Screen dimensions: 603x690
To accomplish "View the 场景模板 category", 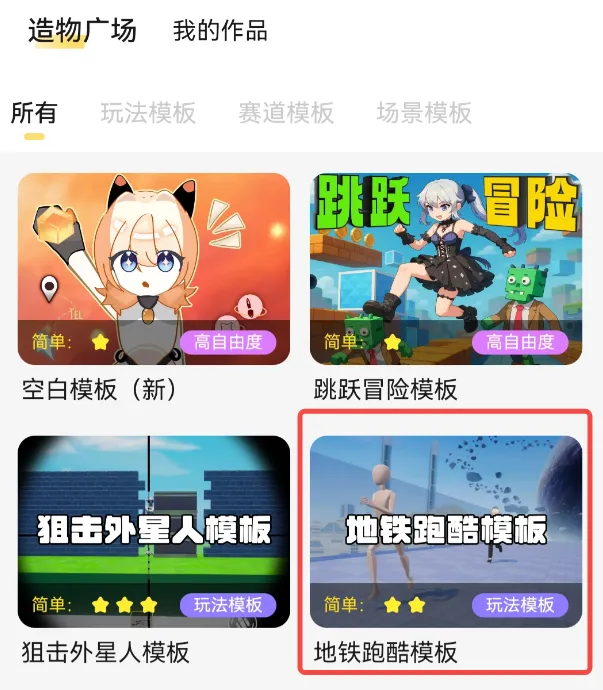I will [424, 113].
